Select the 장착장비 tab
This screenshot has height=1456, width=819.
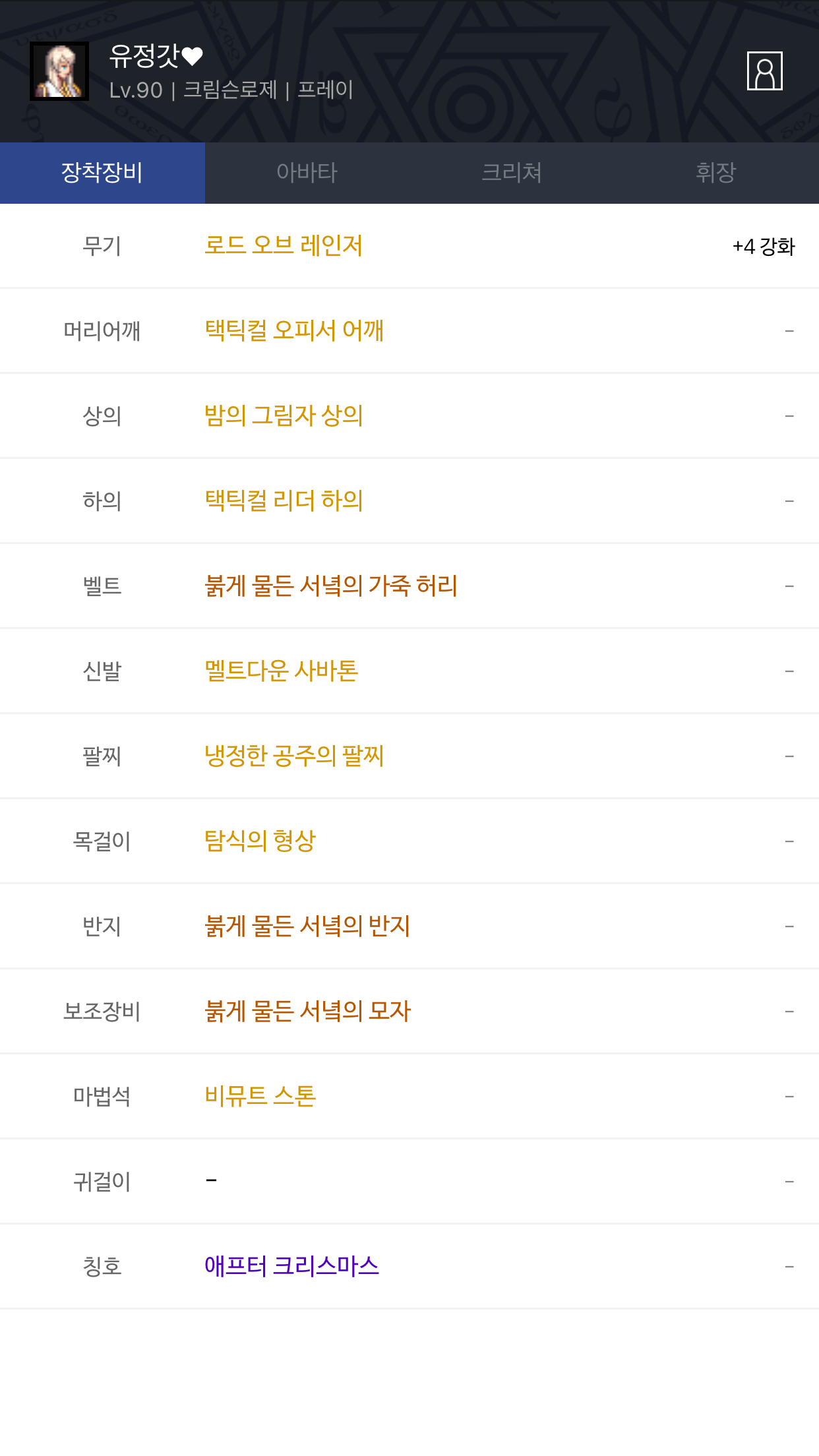[102, 173]
